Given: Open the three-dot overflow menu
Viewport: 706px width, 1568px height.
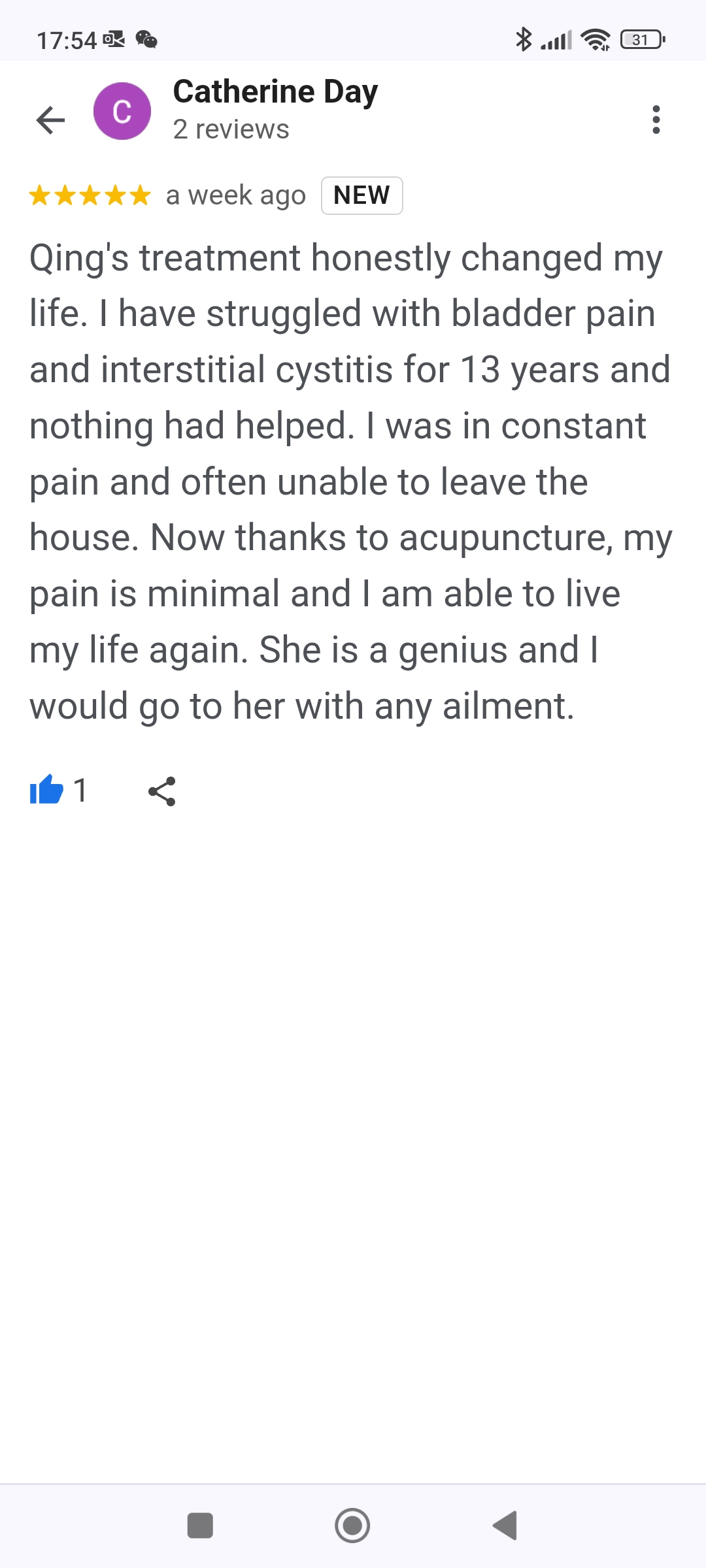Looking at the screenshot, I should click(x=656, y=120).
